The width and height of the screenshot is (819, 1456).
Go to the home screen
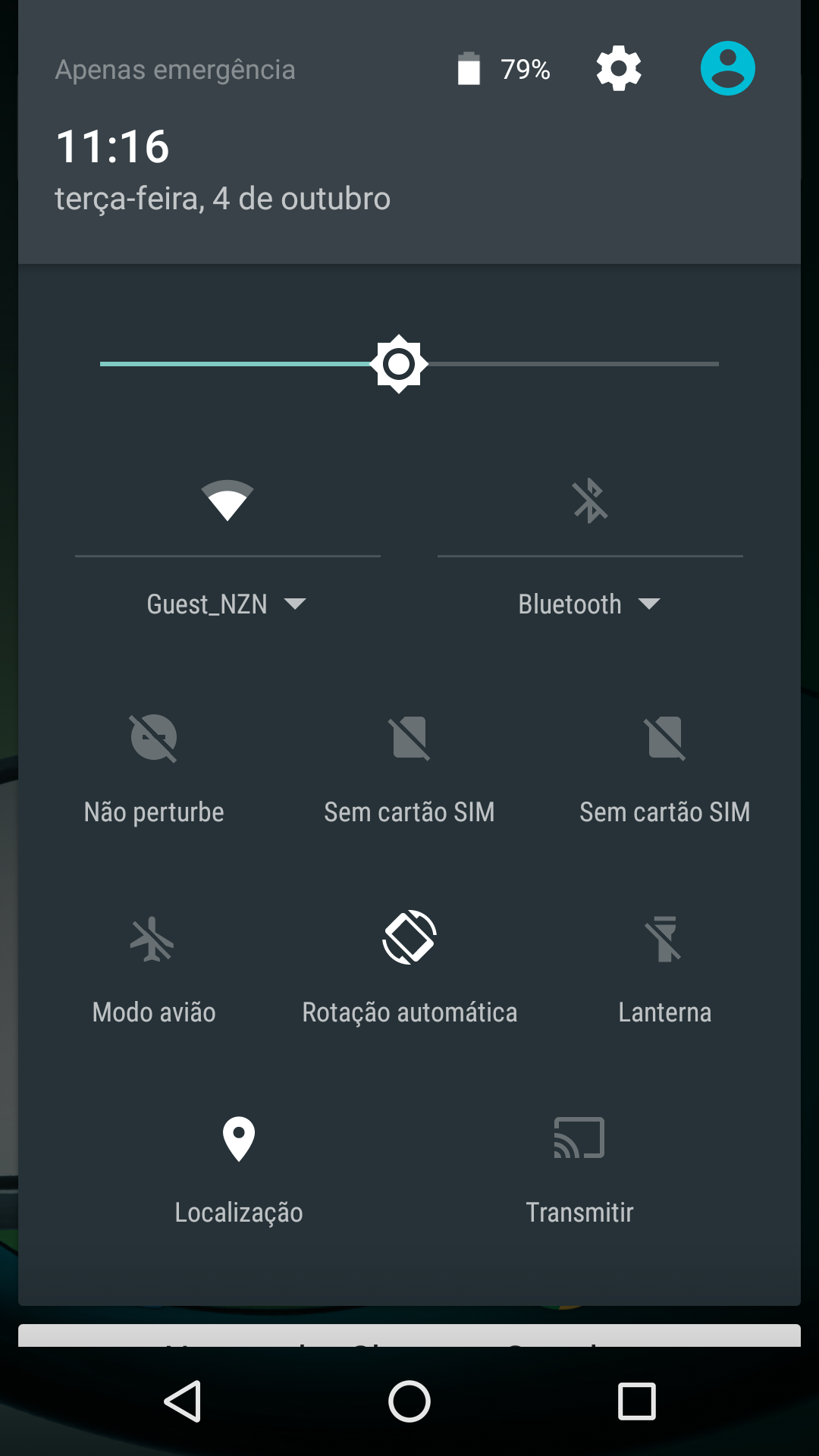[409, 1401]
